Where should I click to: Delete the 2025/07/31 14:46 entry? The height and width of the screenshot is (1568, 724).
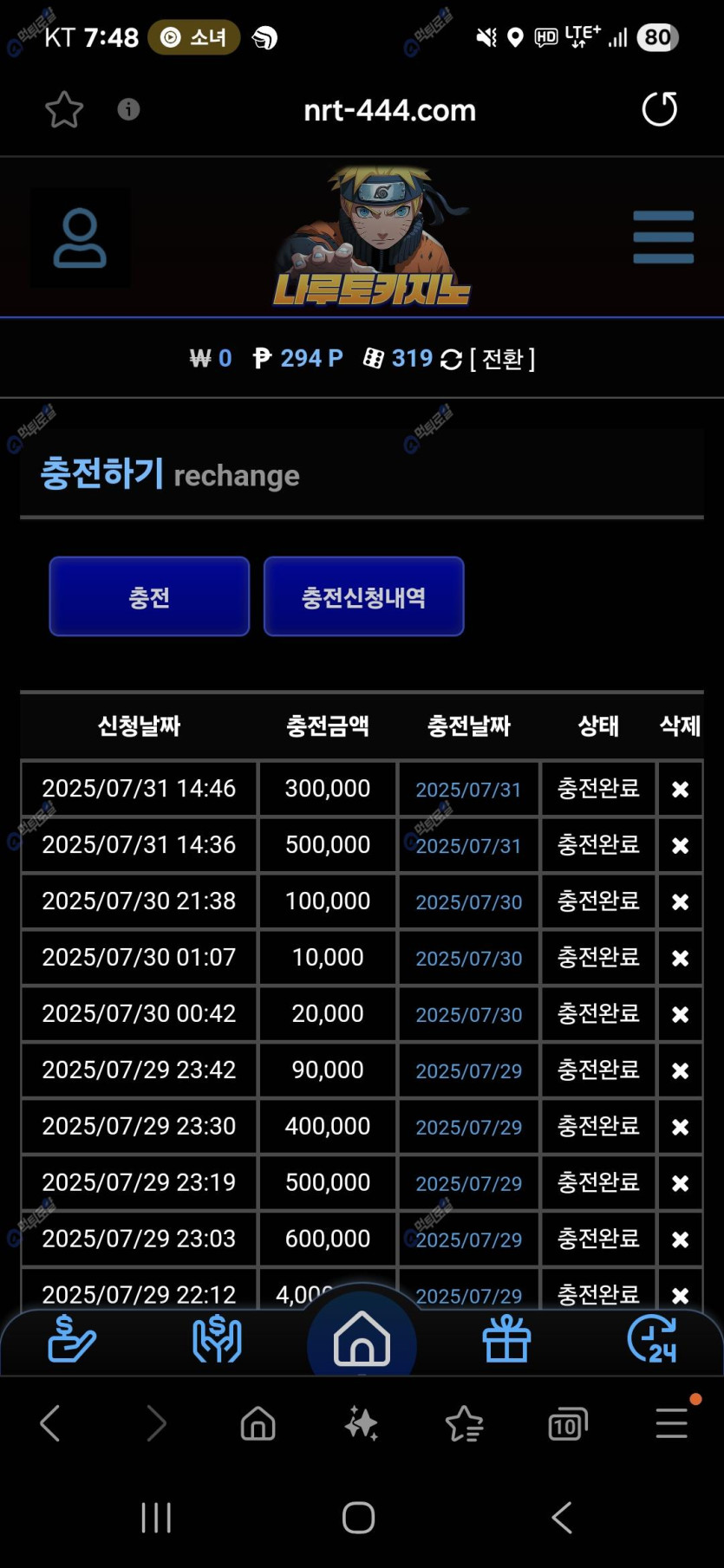[680, 789]
